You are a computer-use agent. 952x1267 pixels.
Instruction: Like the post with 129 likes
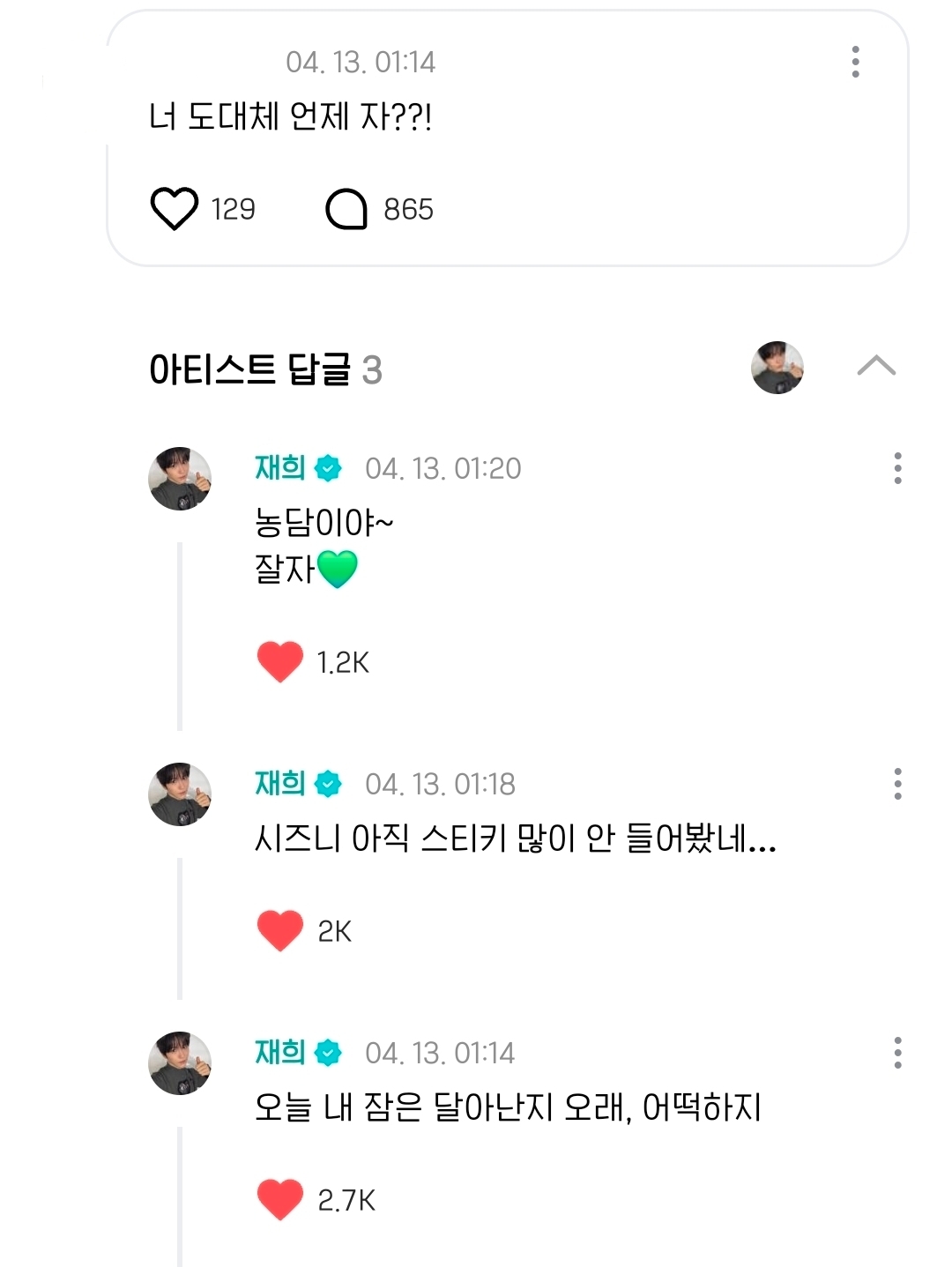coord(174,209)
